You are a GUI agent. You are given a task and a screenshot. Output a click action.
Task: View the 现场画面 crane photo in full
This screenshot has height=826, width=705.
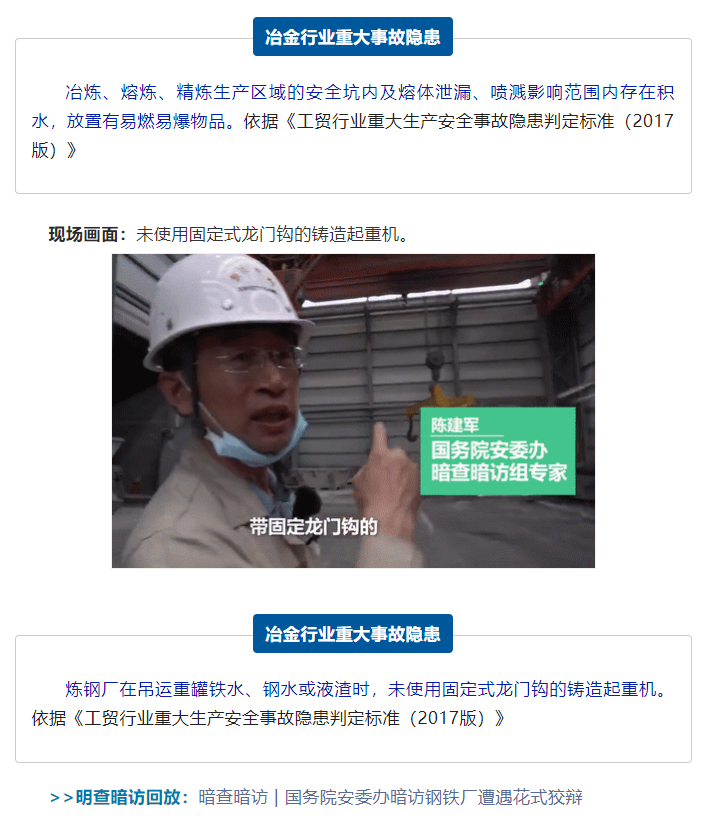353,410
